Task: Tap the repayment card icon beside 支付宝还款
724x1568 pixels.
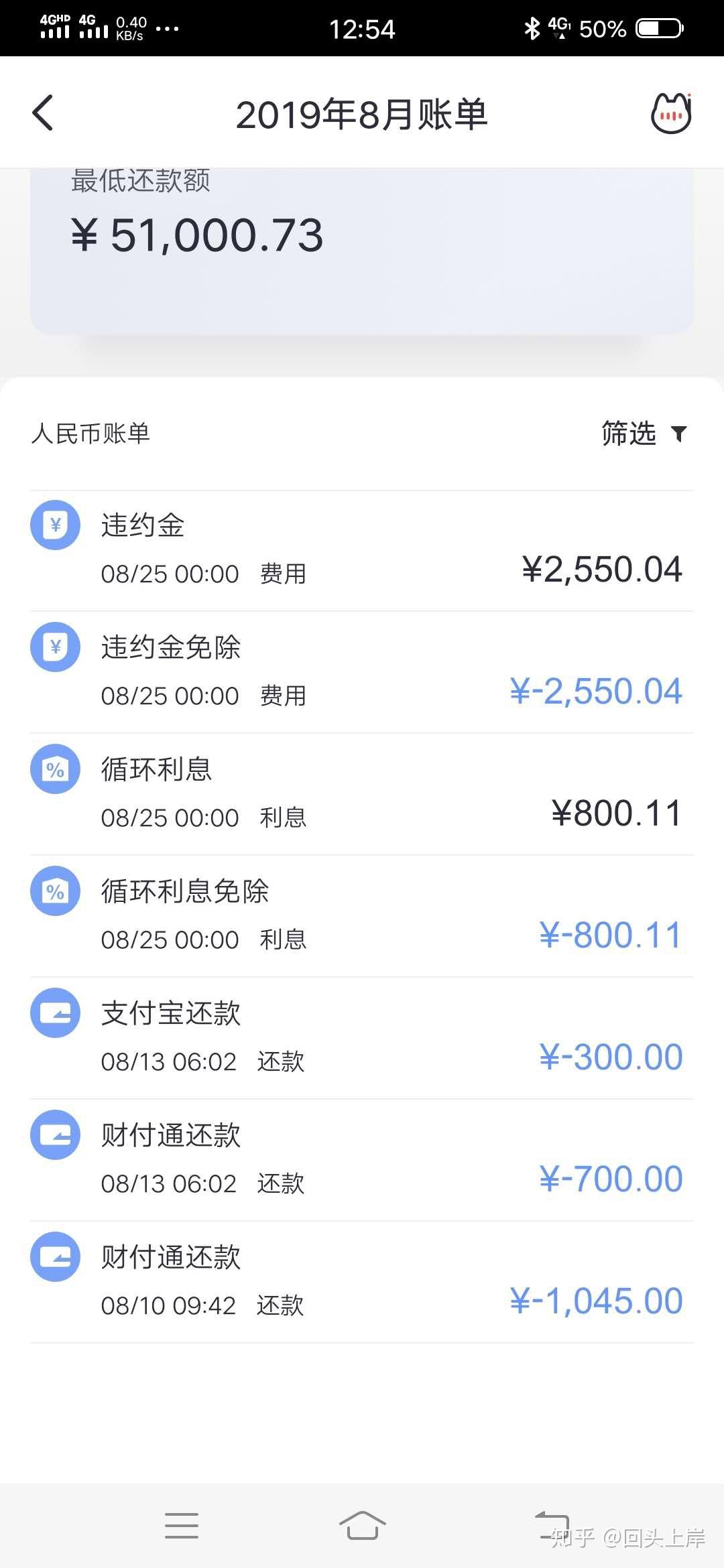Action: tap(56, 1013)
